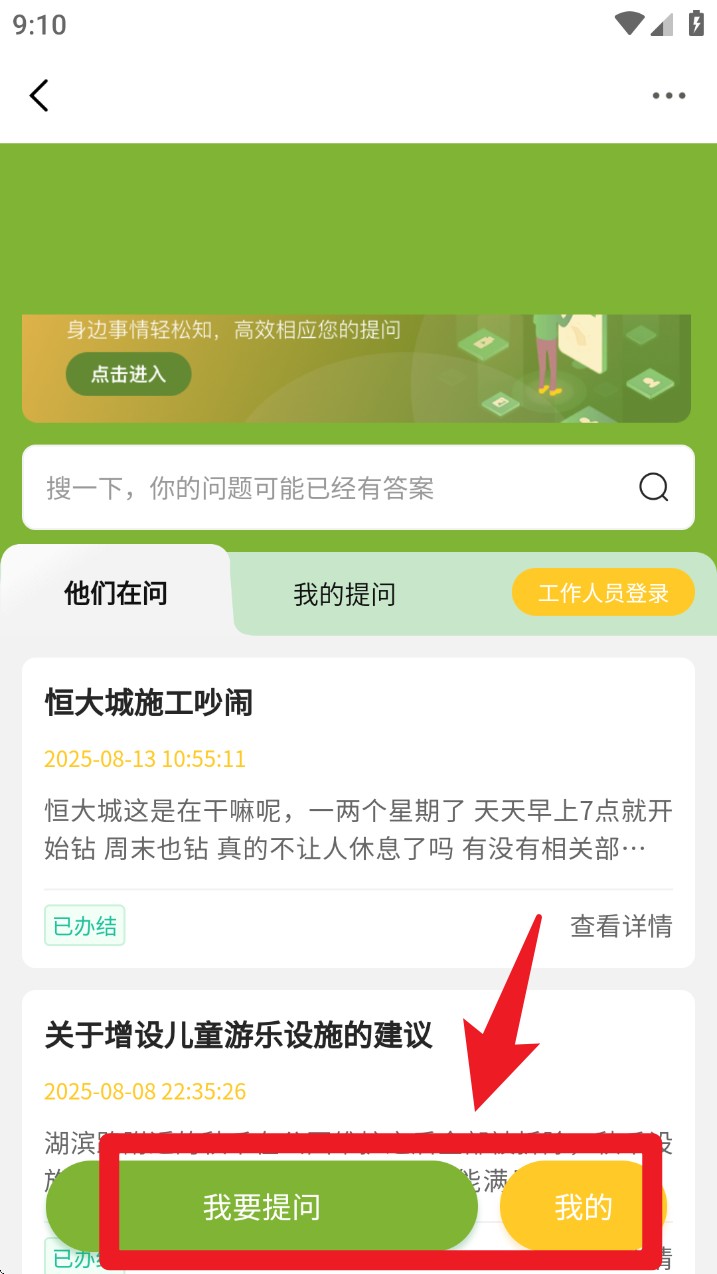Open the three-dot overflow menu
717x1274 pixels.
(x=669, y=96)
